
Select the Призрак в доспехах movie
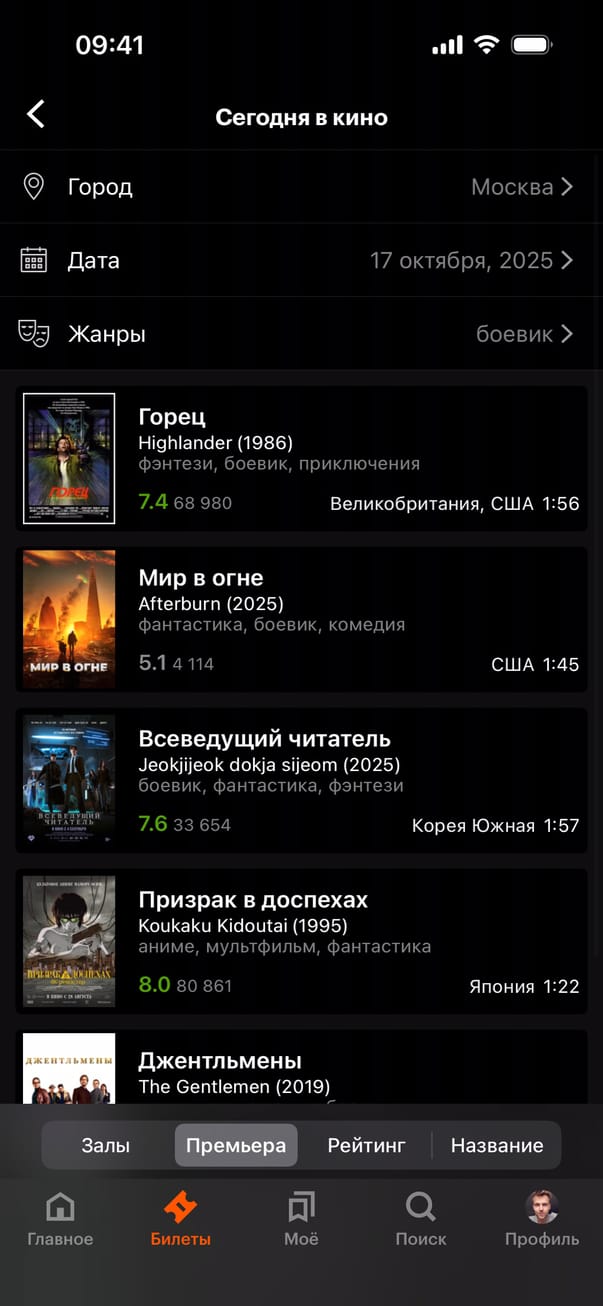coord(301,941)
